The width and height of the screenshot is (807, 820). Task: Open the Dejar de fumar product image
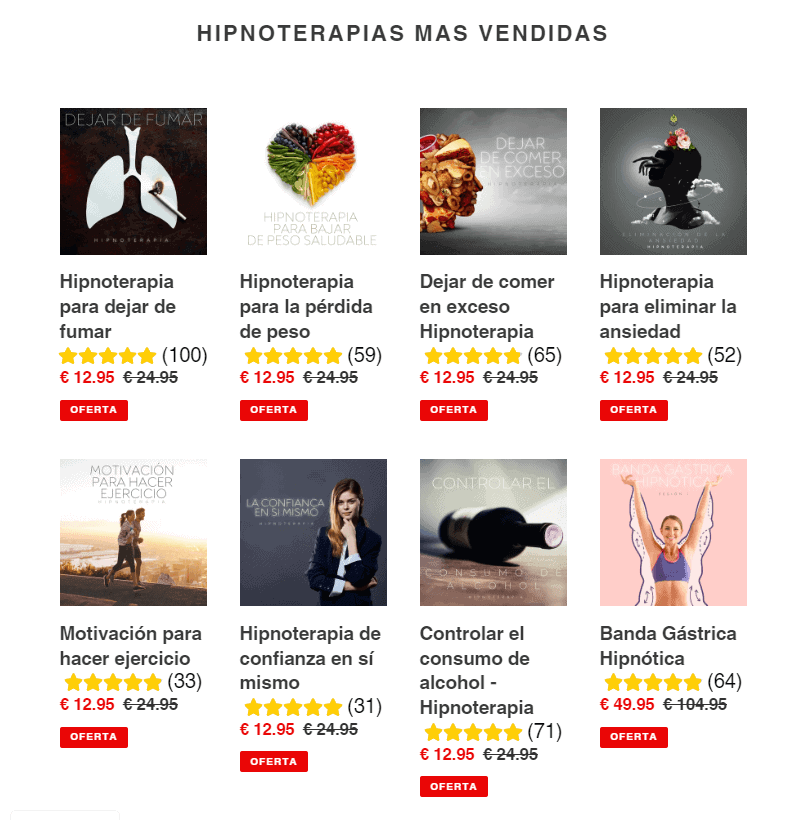(133, 181)
